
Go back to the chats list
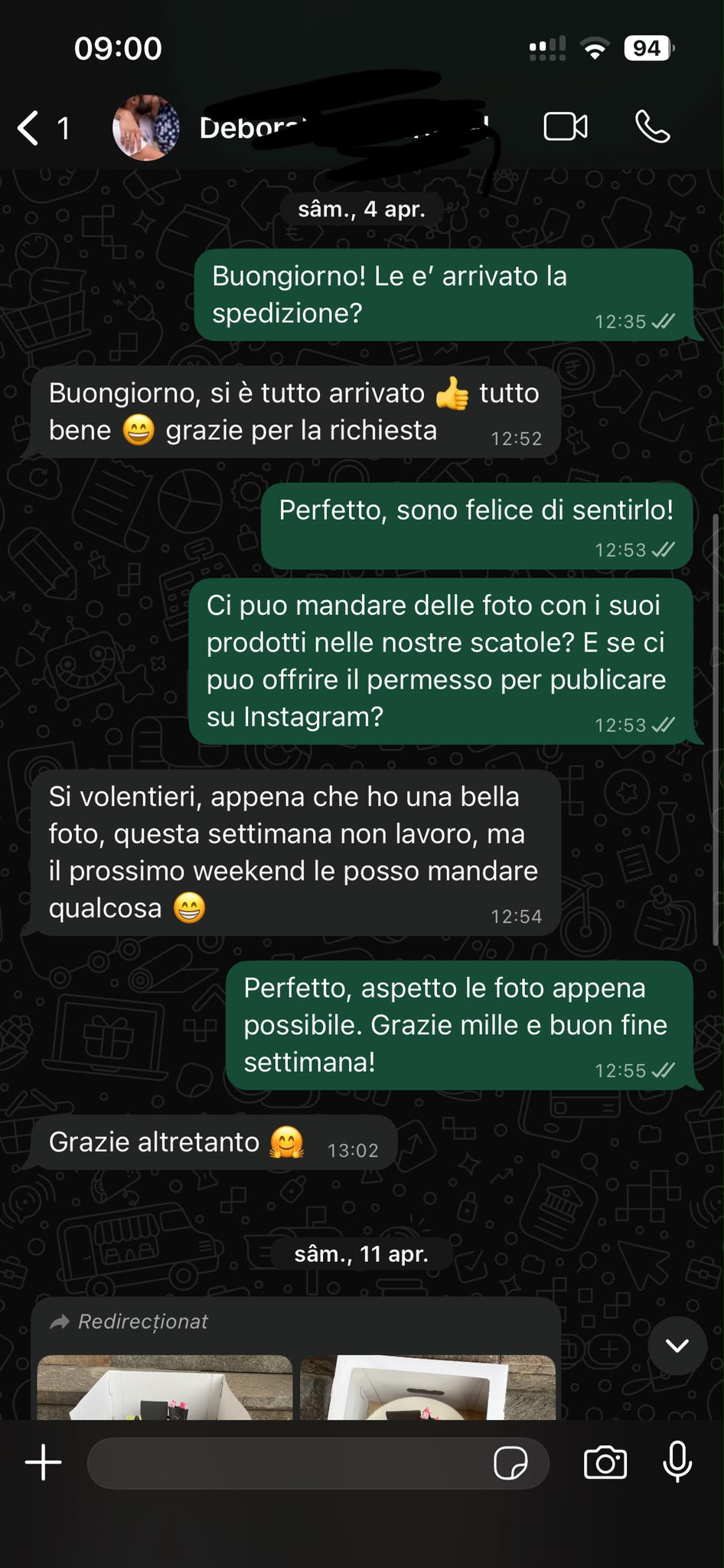43,128
